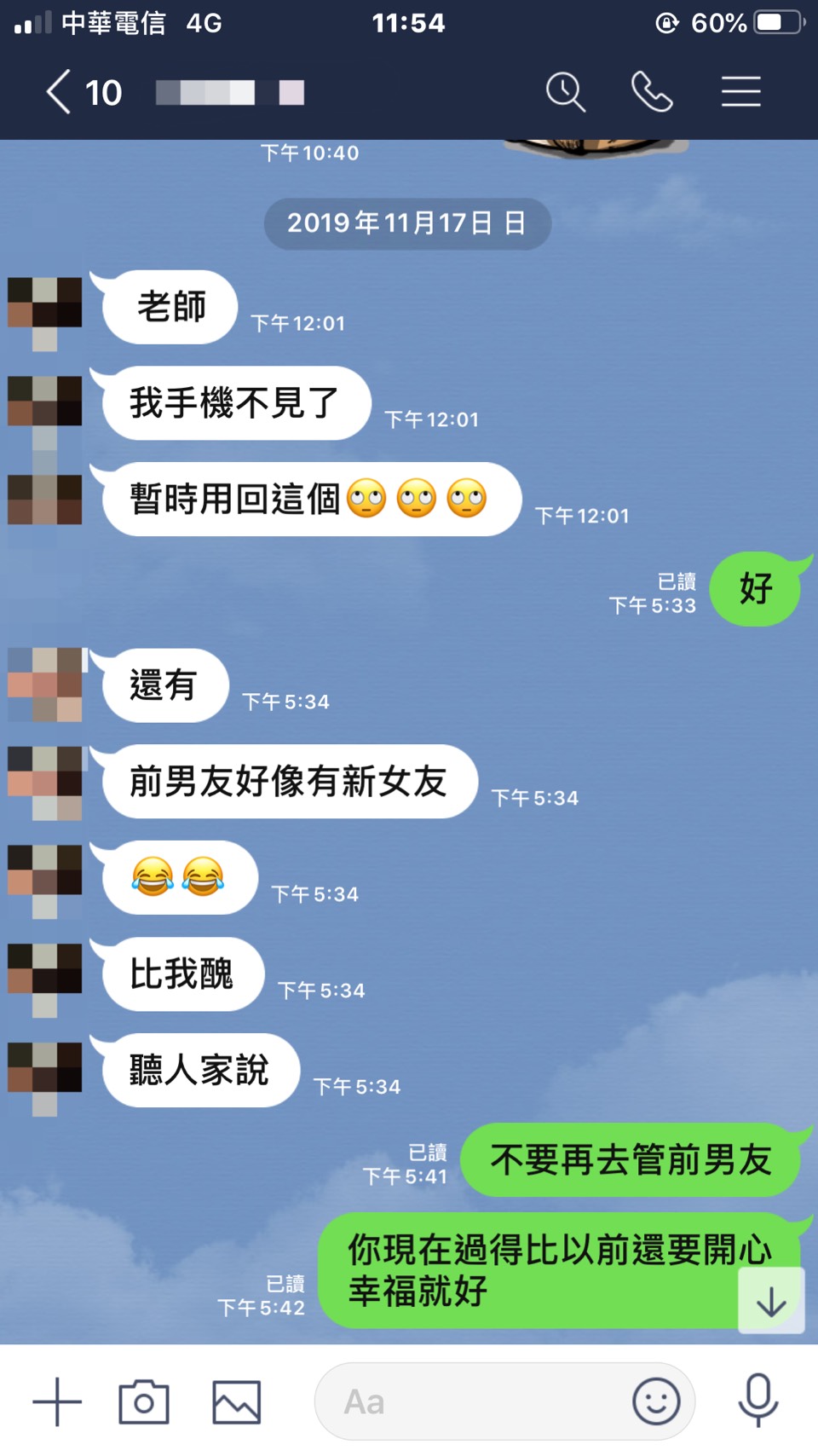Open the chat menu
The height and width of the screenshot is (1456, 818).
coord(740,92)
